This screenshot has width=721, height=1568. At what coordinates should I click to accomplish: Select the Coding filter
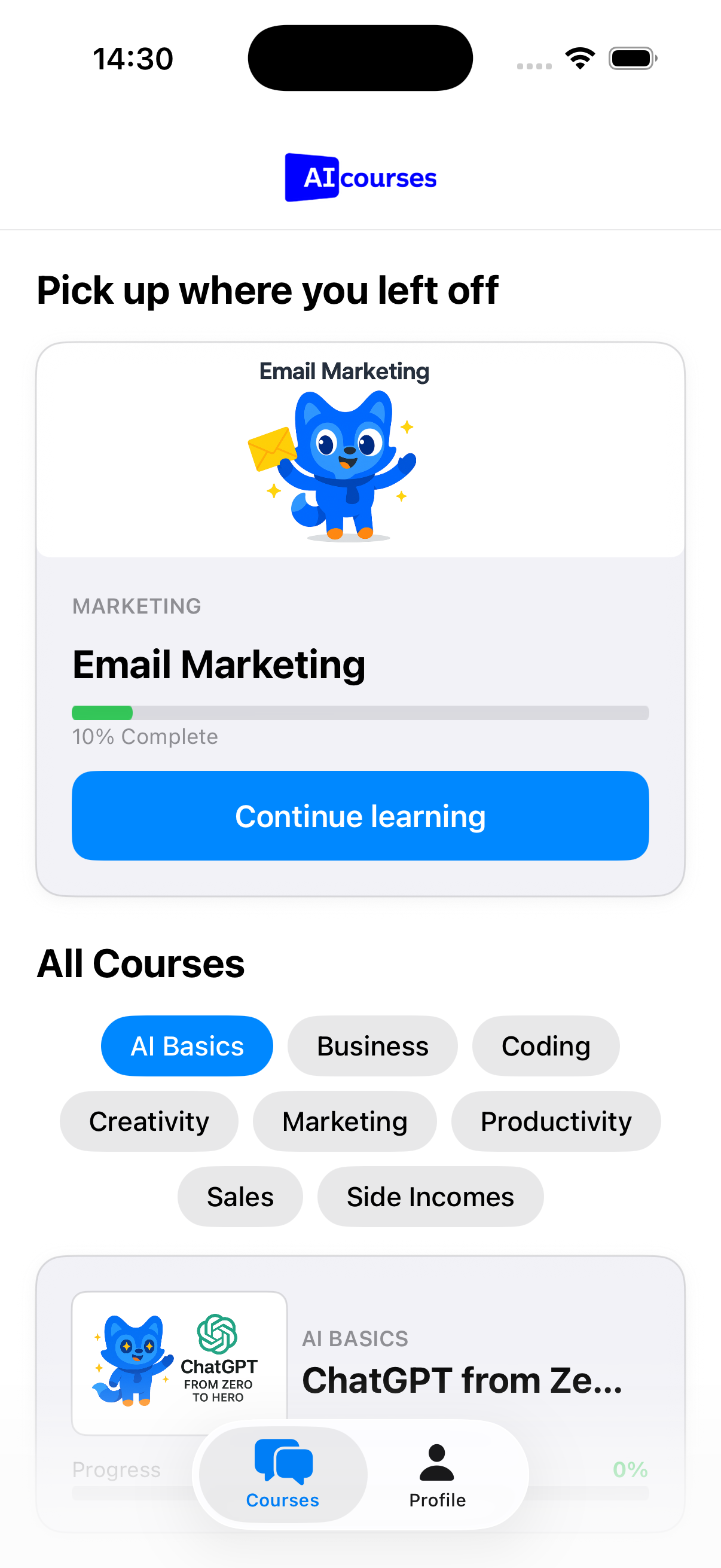(x=545, y=1045)
